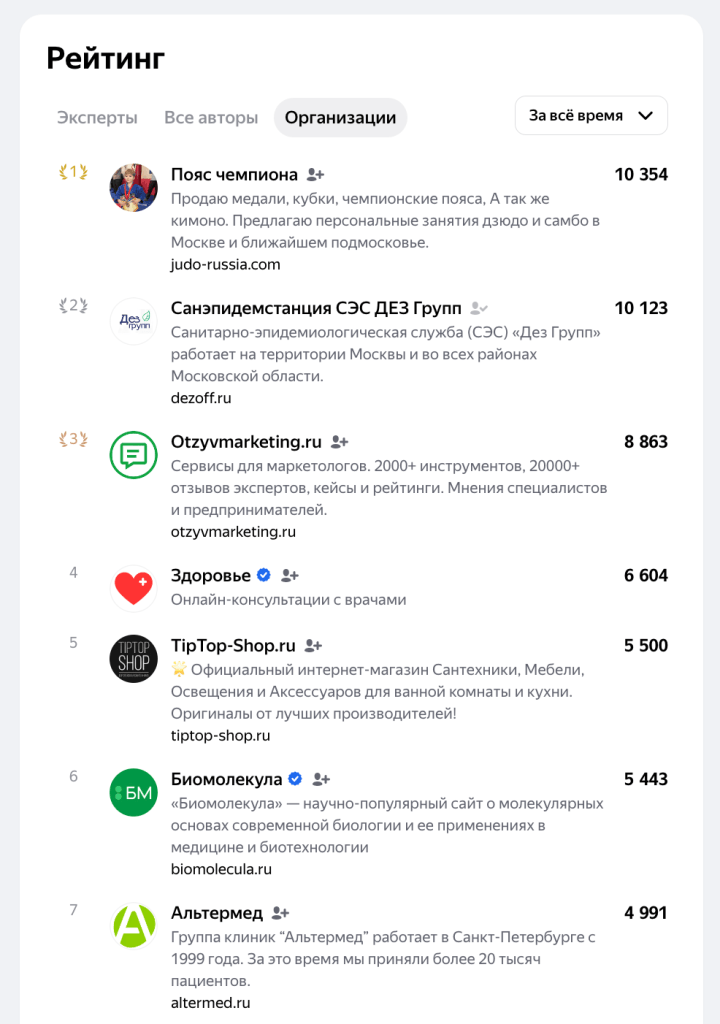Follow Otzyvmarketing.ru via the add-person icon
This screenshot has width=720, height=1024.
tap(340, 442)
